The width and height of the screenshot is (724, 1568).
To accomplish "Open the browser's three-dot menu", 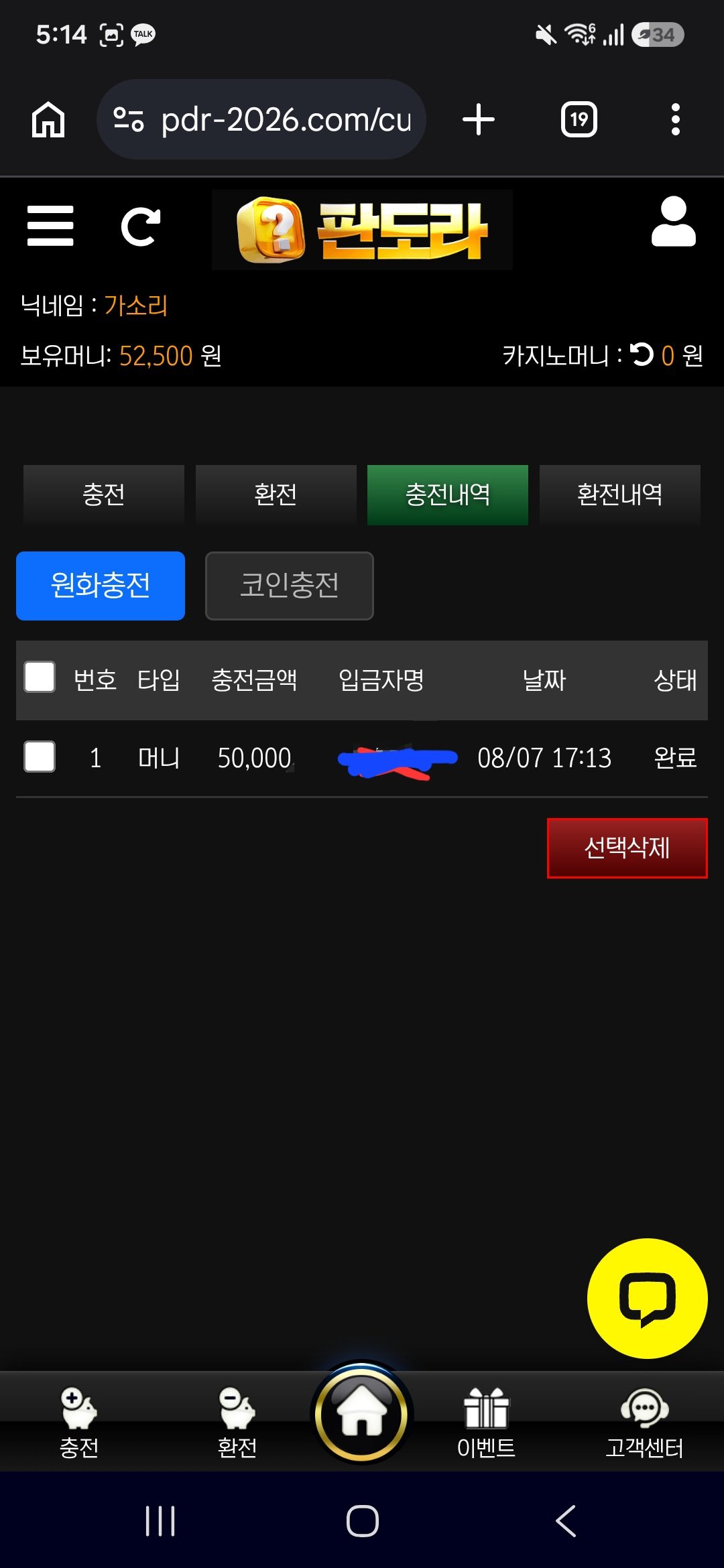I will point(676,119).
